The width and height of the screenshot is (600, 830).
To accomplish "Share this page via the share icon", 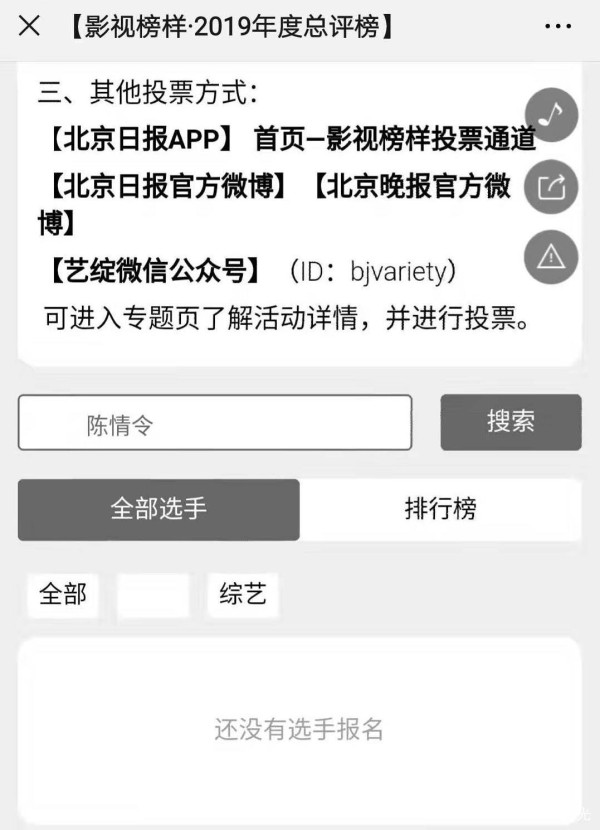I will point(551,187).
